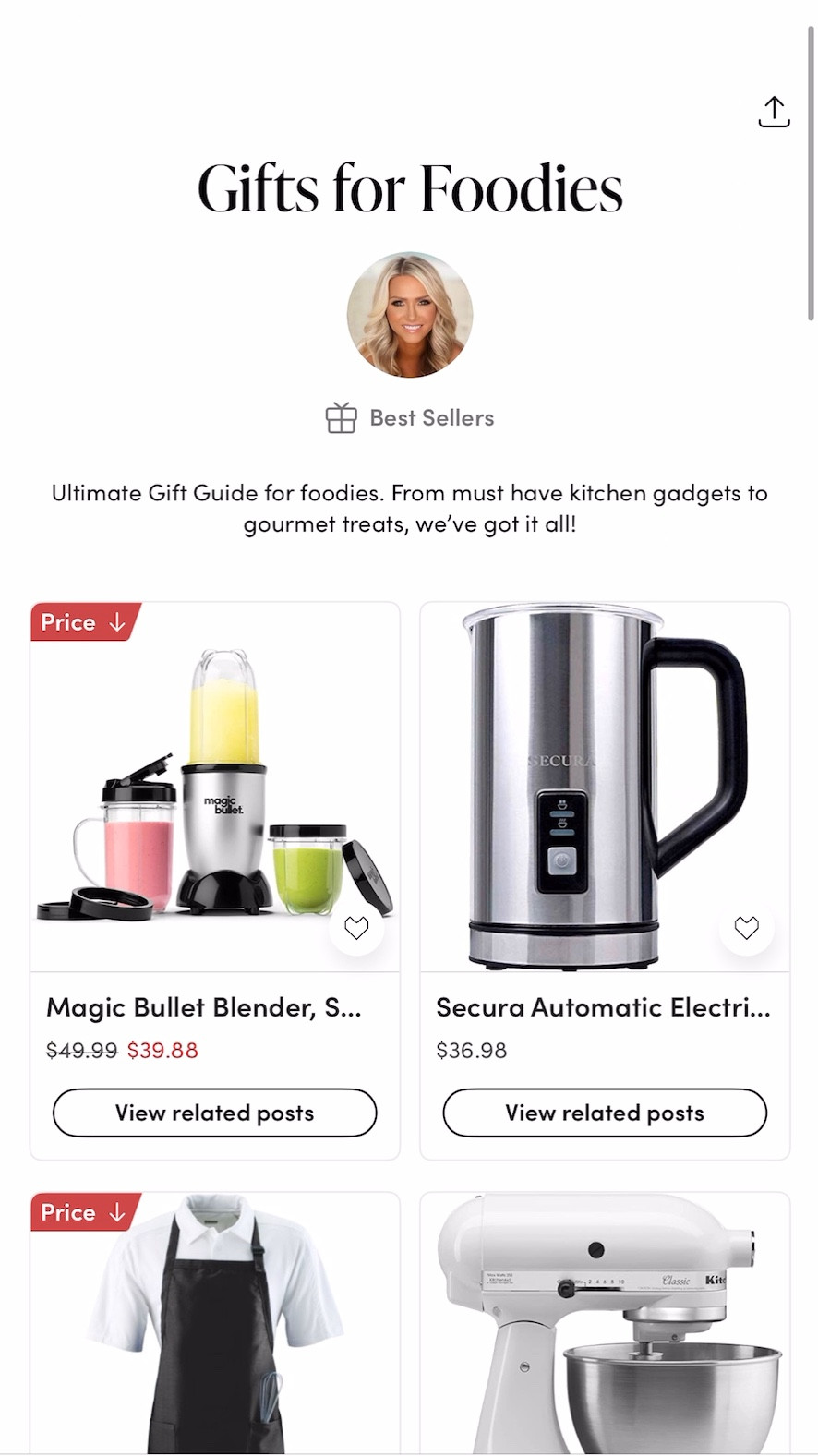The image size is (818, 1456).
Task: Tap the creator's profile photo
Action: tap(409, 315)
